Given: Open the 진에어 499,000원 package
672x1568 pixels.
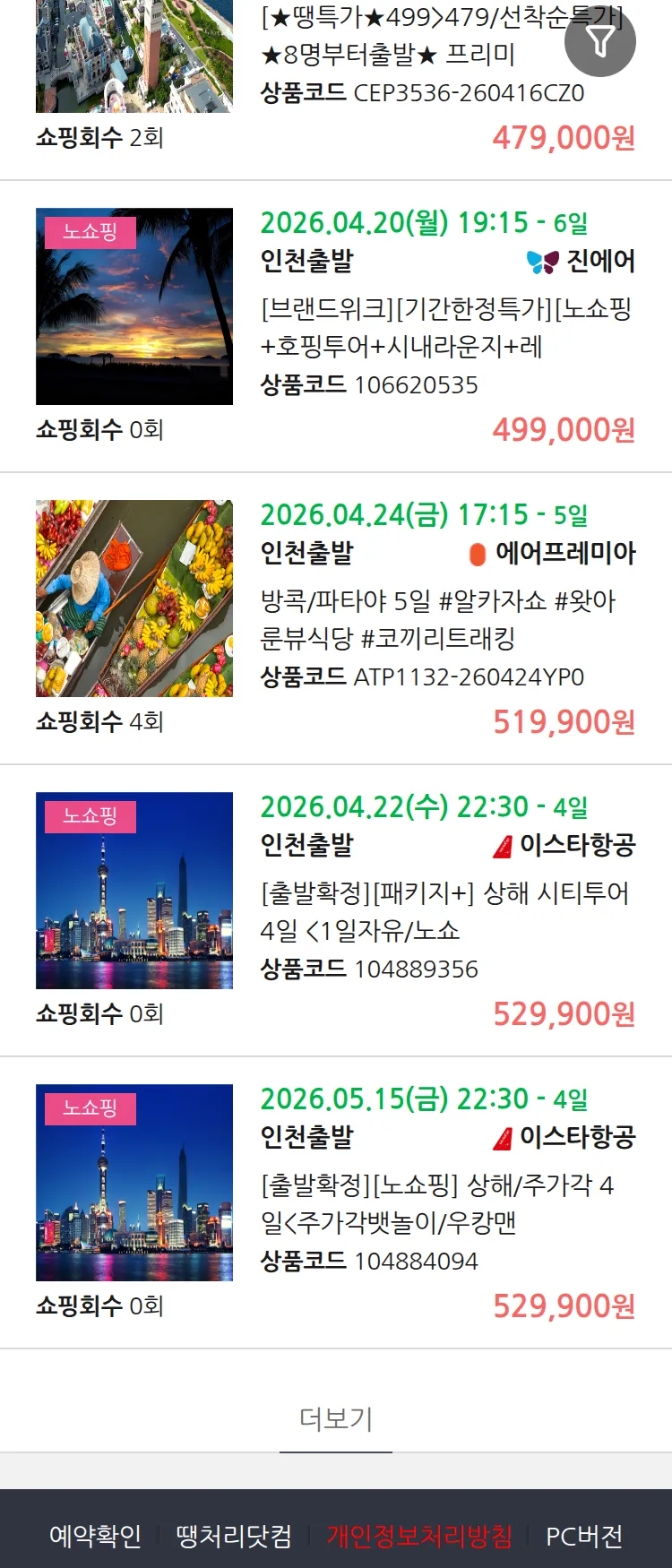Looking at the screenshot, I should point(445,328).
